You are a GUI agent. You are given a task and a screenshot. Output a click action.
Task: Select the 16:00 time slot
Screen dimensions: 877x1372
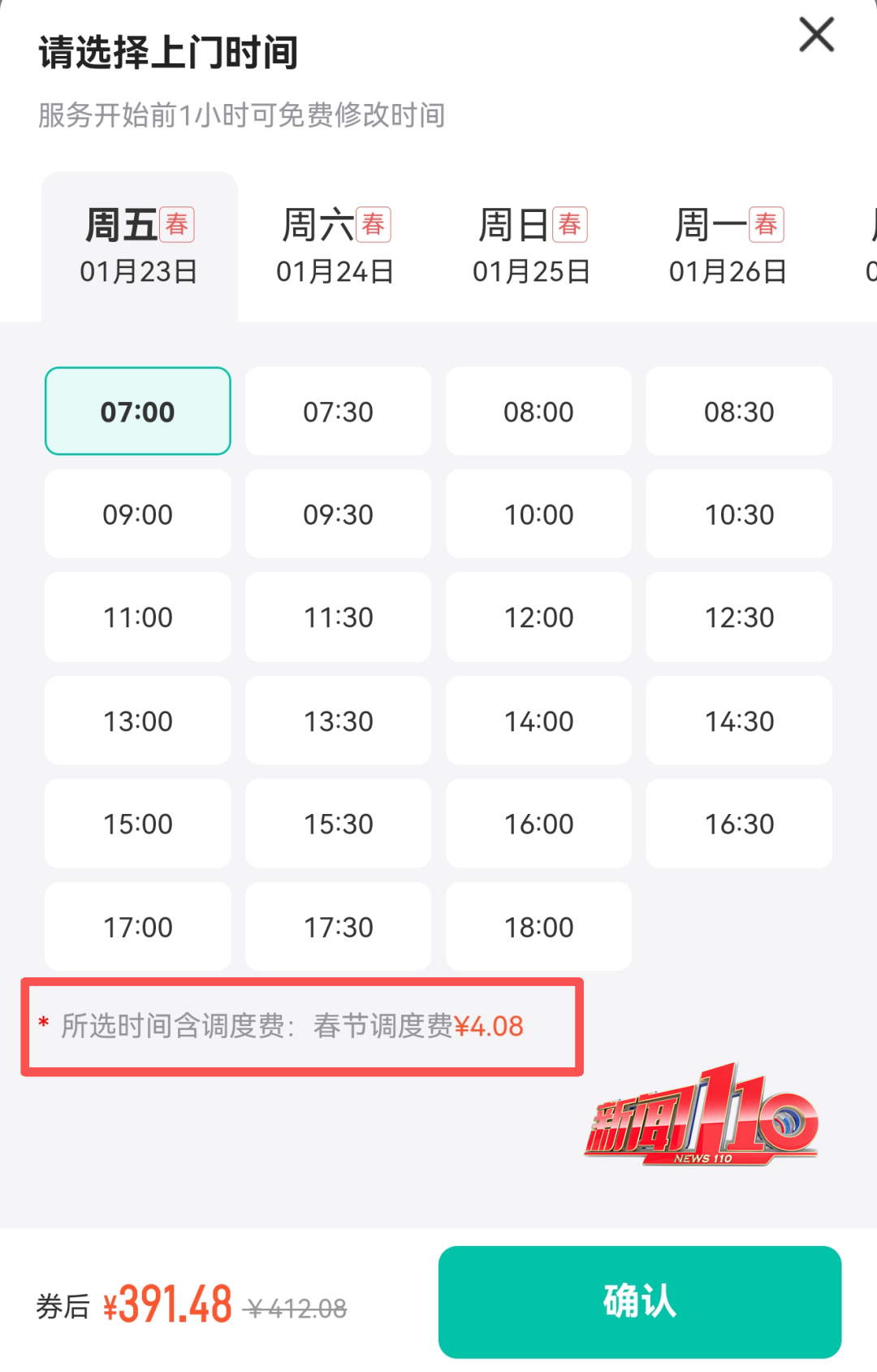point(538,824)
